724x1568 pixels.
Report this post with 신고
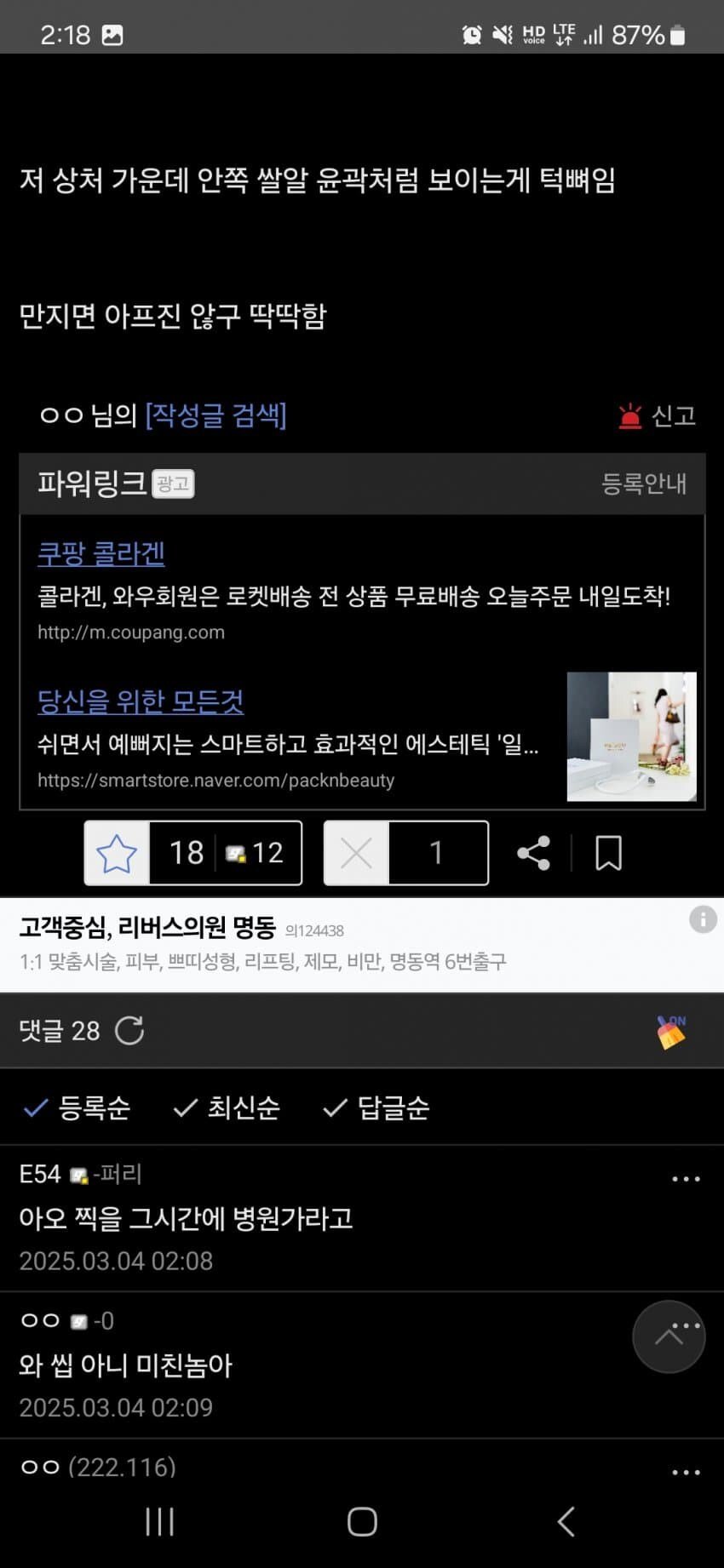pos(657,415)
